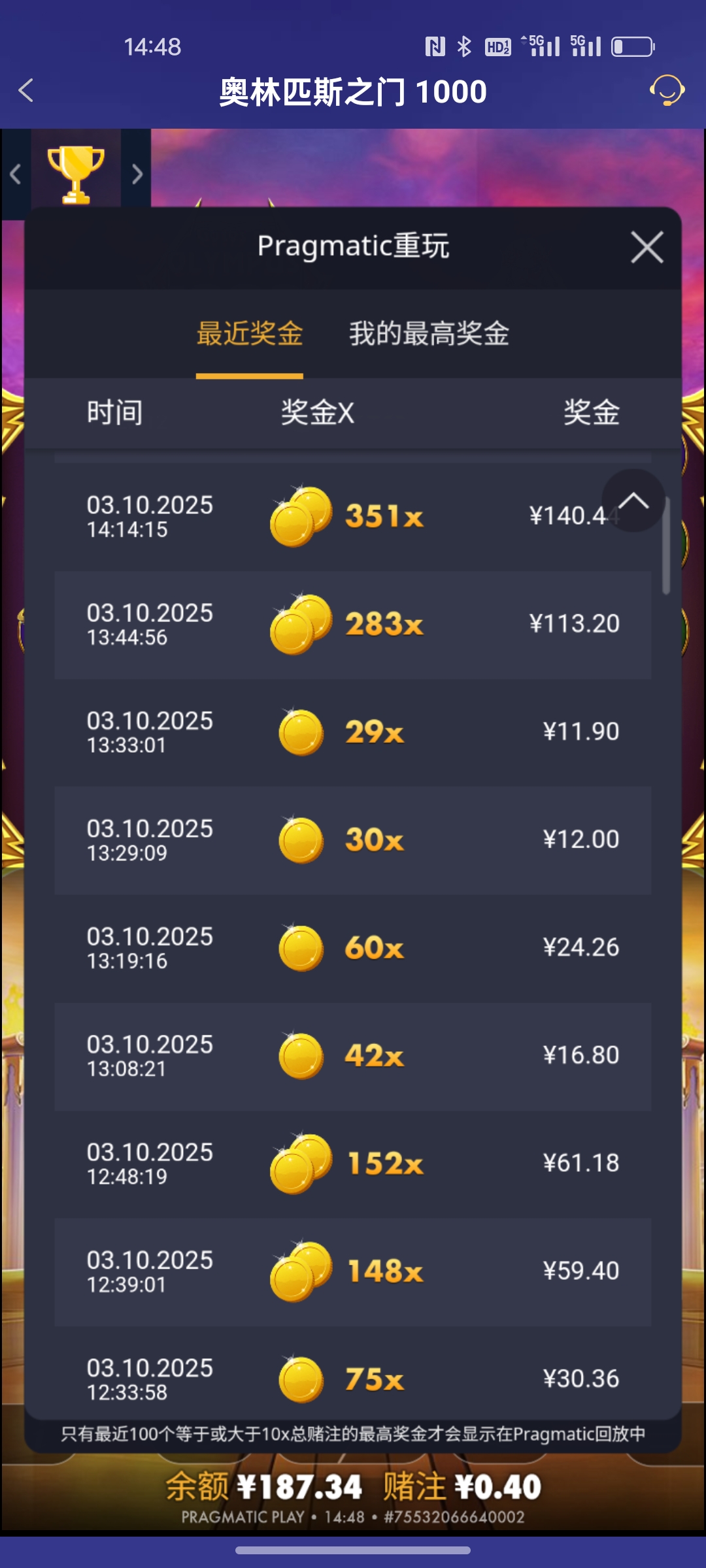The height and width of the screenshot is (1568, 706).
Task: View the 148x win worth ¥59.40
Action: tap(352, 1271)
